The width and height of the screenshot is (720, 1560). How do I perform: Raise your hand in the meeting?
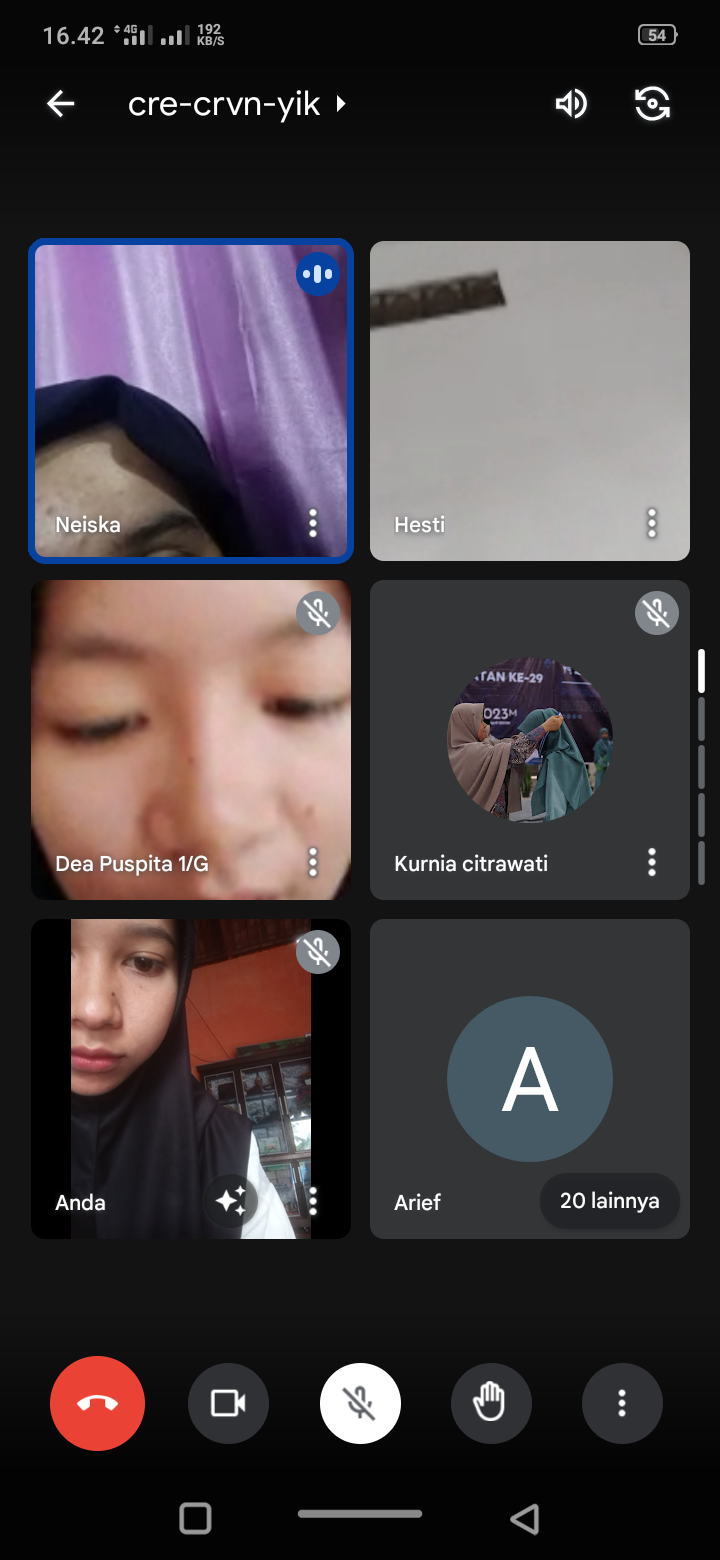(490, 1404)
